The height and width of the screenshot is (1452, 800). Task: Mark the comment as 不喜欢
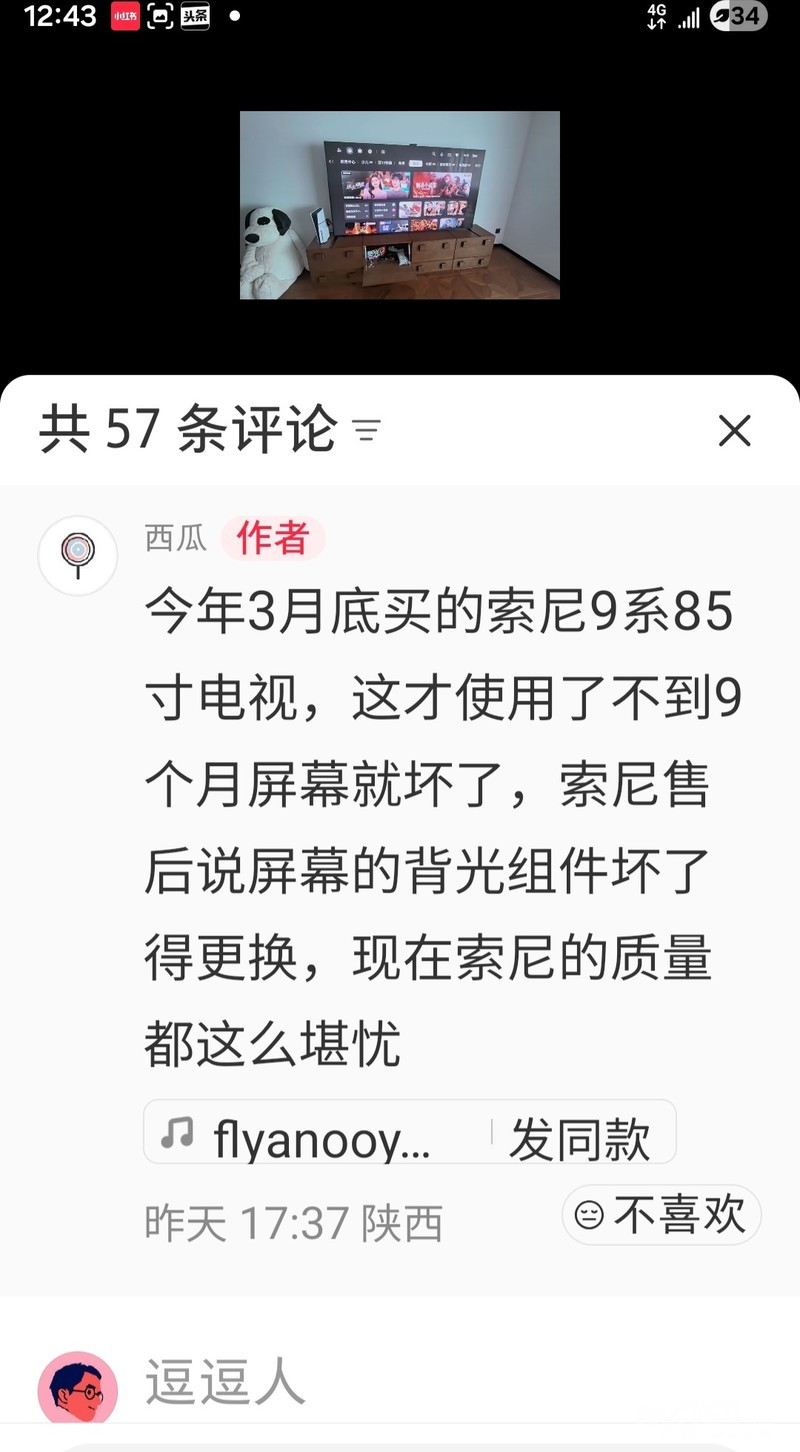point(661,1215)
